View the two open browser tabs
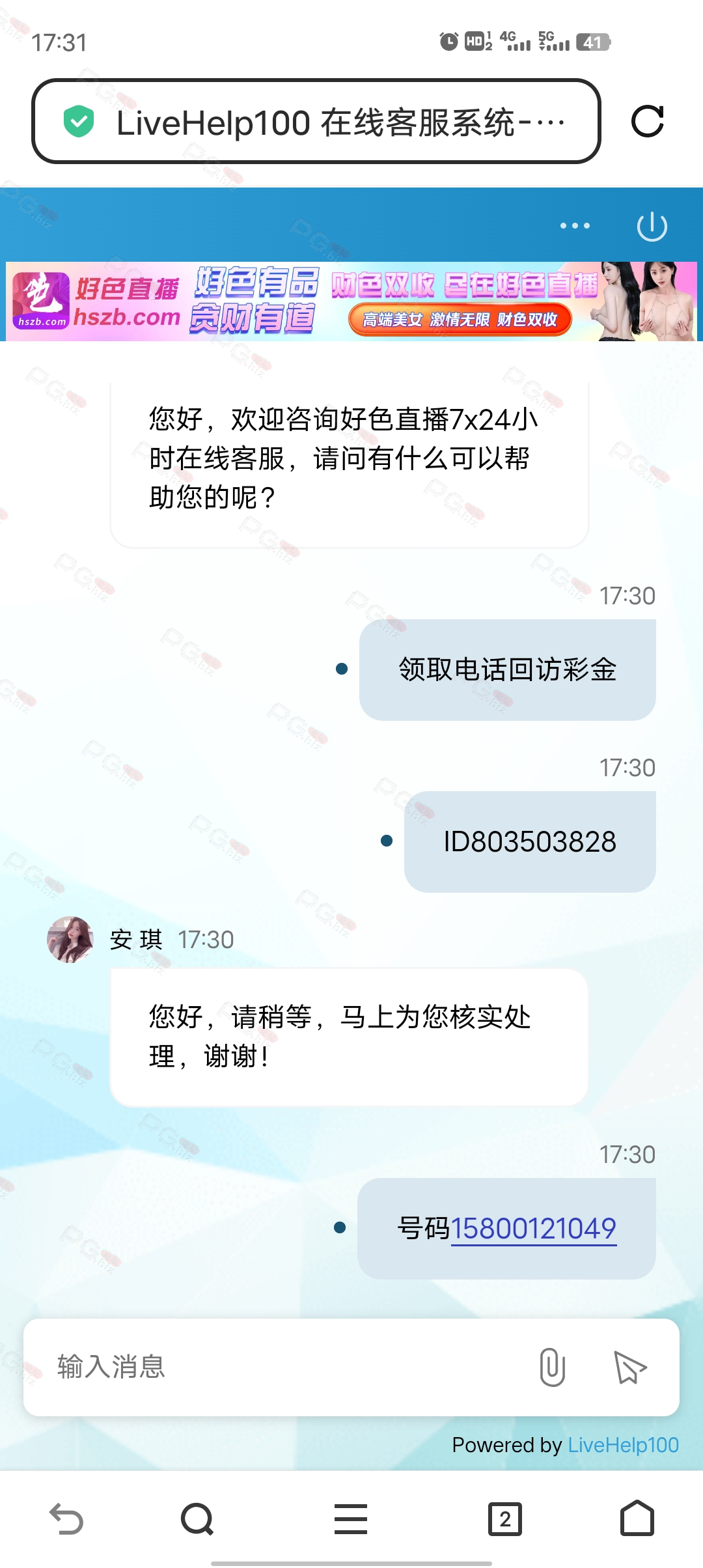This screenshot has height=1568, width=703. coord(505,1519)
